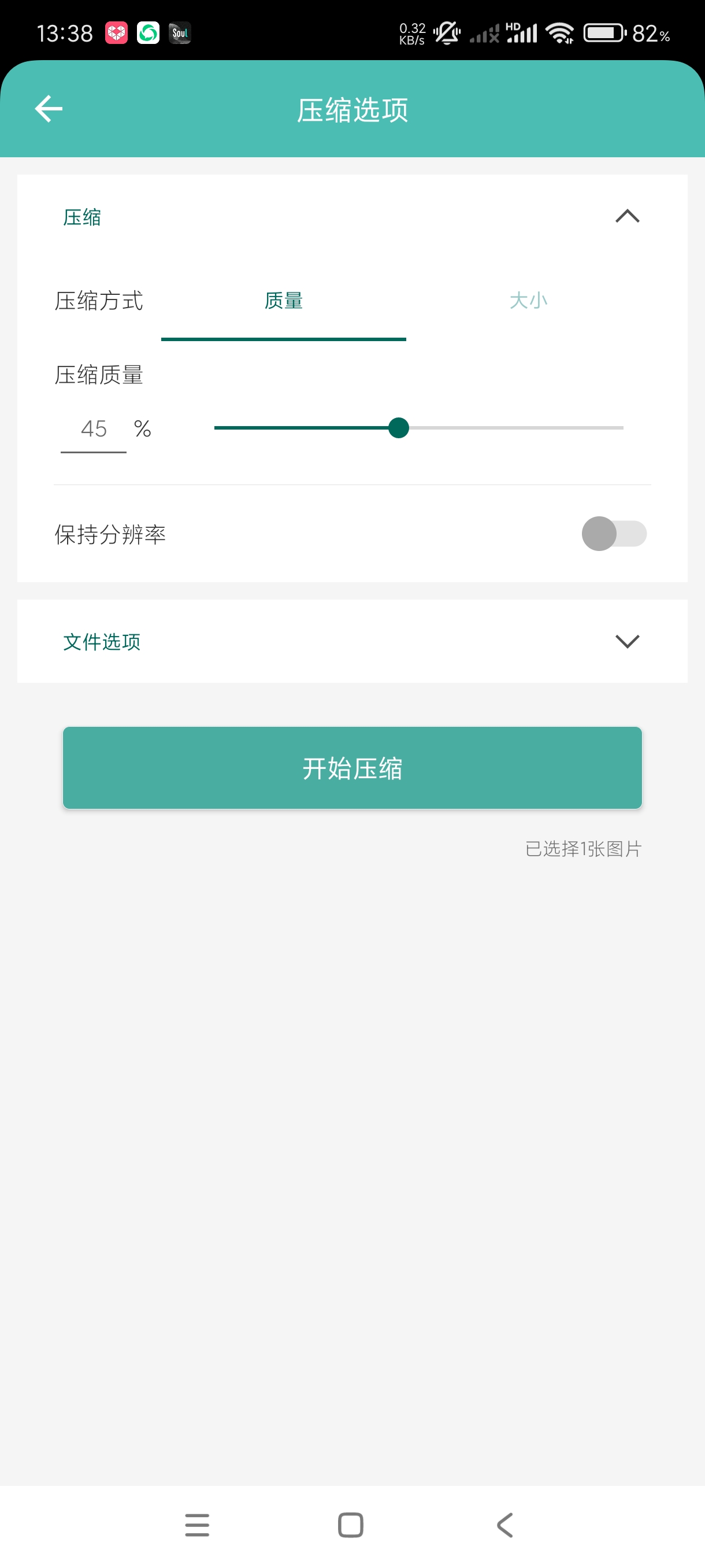This screenshot has width=705, height=1568.
Task: Go back from 压缩选项 screen
Action: pyautogui.click(x=49, y=110)
